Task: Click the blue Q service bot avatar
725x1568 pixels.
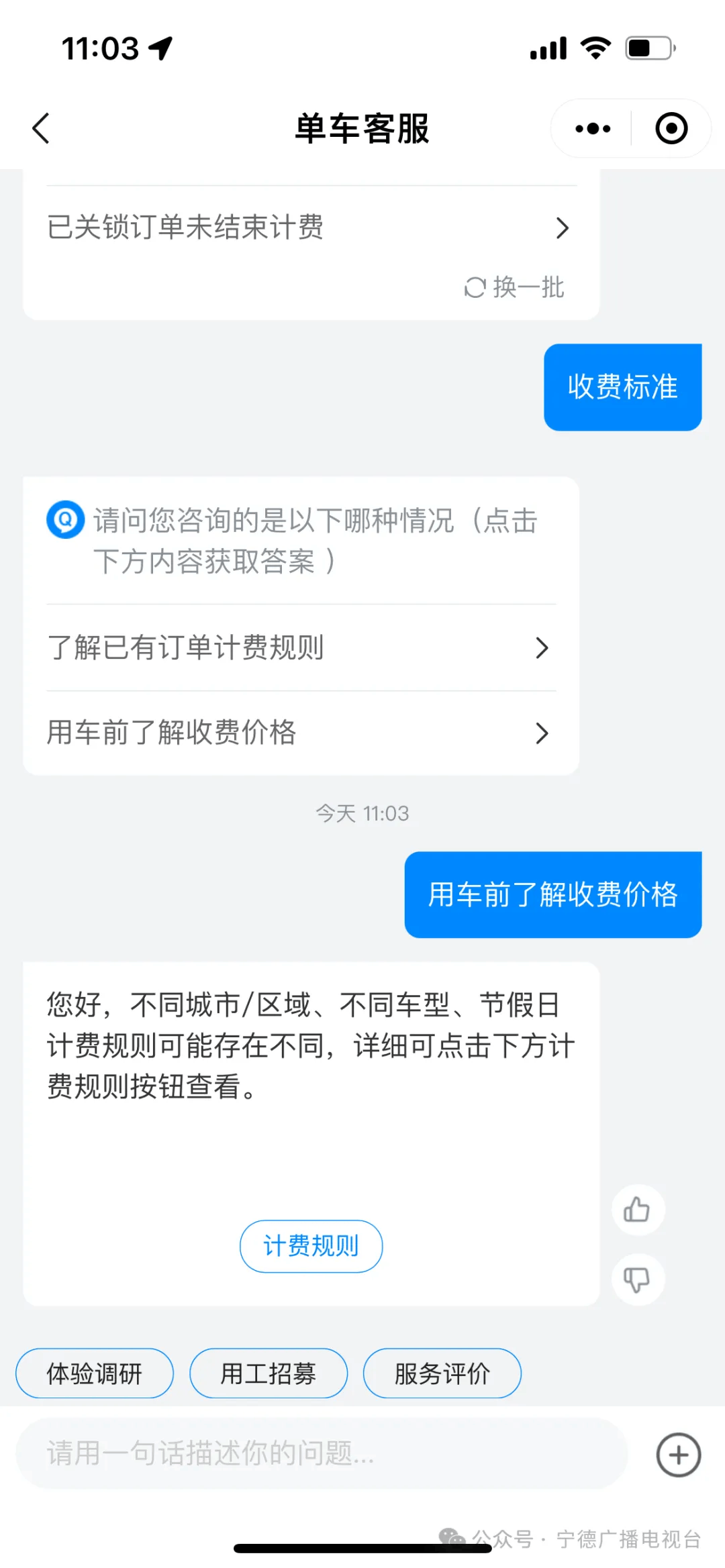Action: tap(65, 520)
